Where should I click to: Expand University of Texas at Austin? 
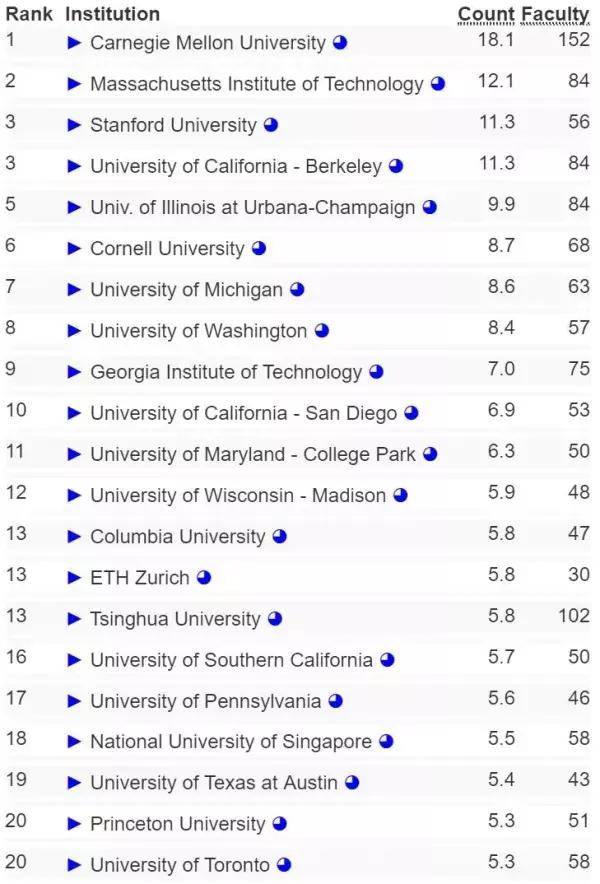[74, 783]
